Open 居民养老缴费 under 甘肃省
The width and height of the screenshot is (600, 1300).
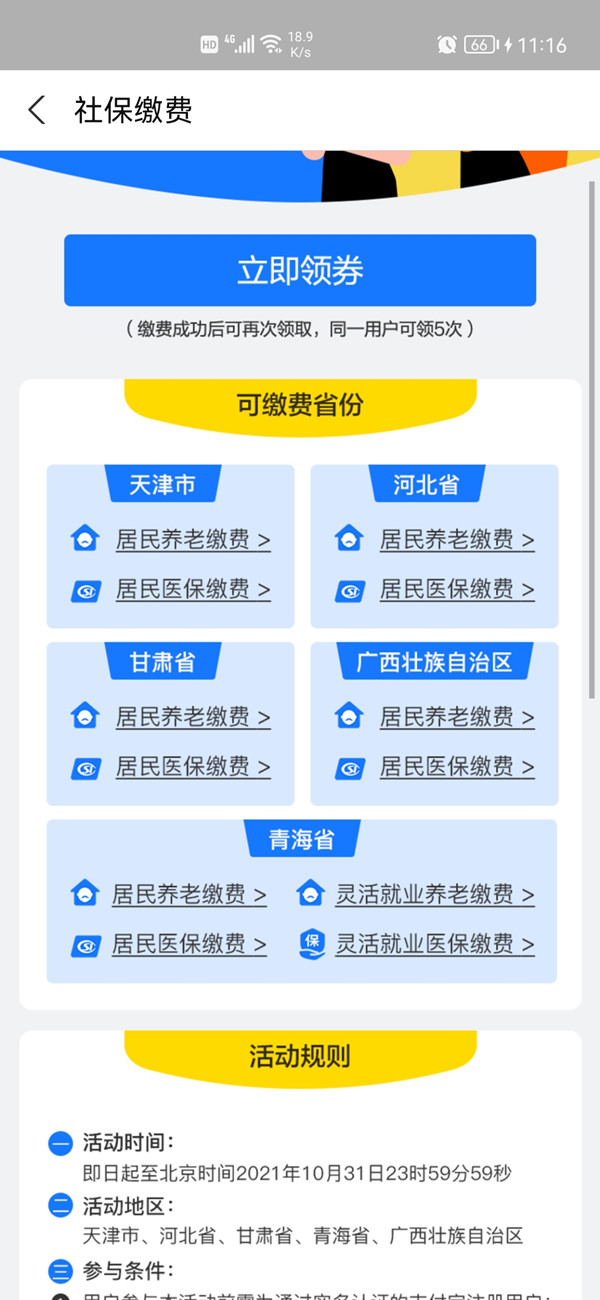pos(192,717)
